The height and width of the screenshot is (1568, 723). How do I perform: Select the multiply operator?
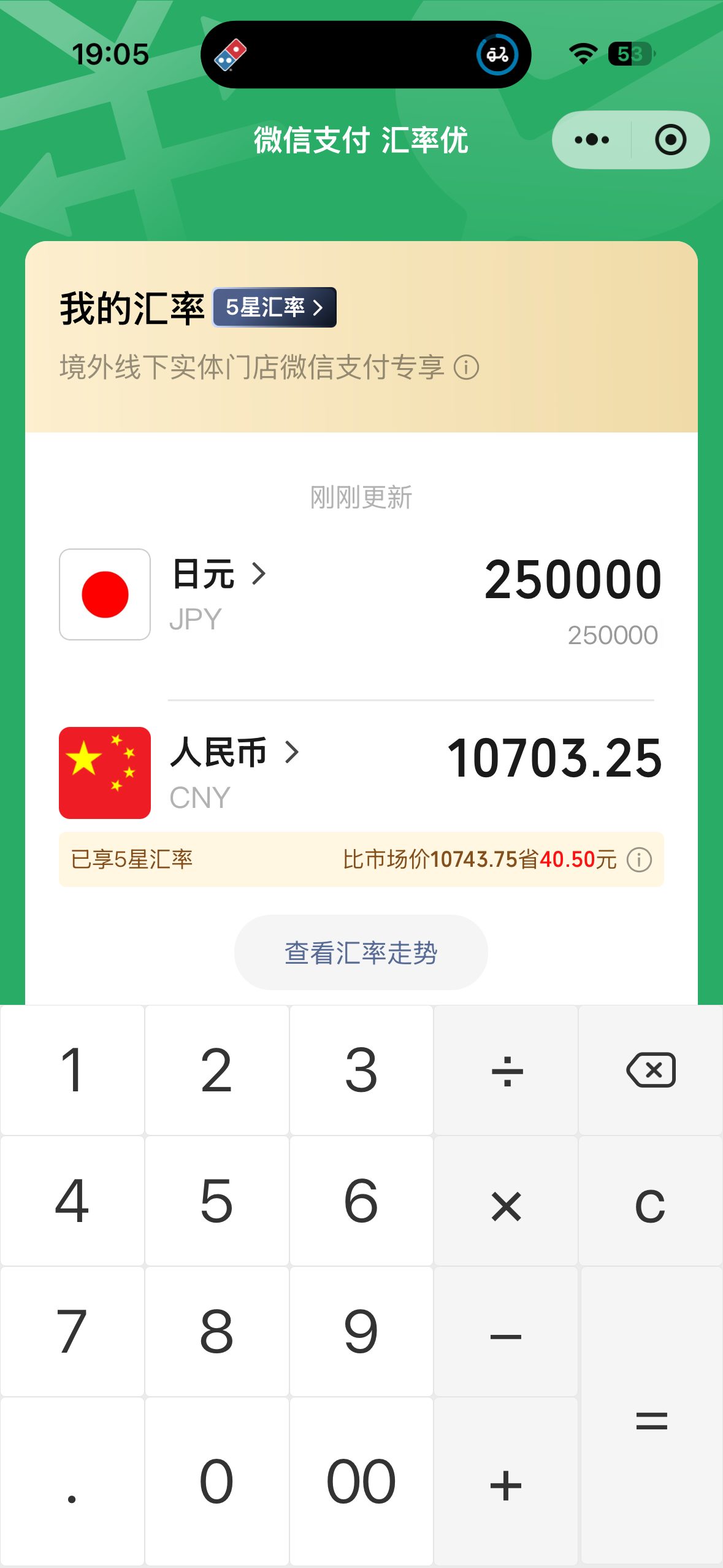click(x=506, y=1201)
